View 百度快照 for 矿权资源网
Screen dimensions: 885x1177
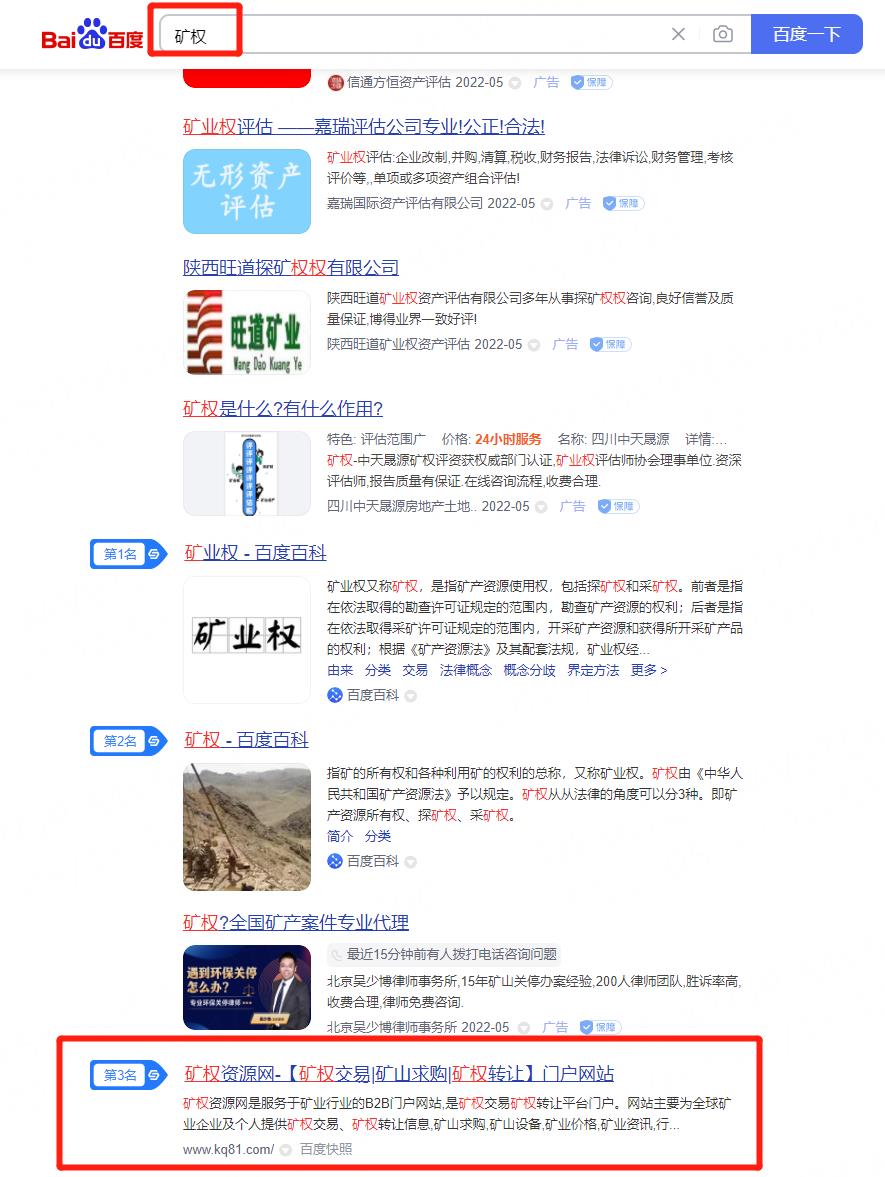tap(326, 1149)
